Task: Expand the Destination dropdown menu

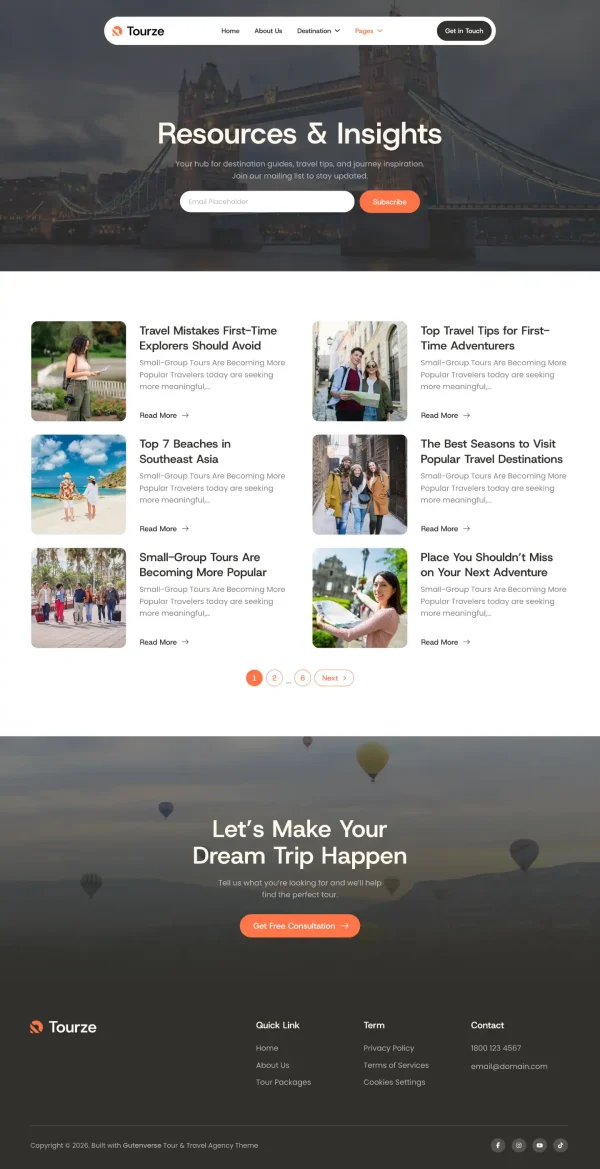Action: [x=318, y=31]
